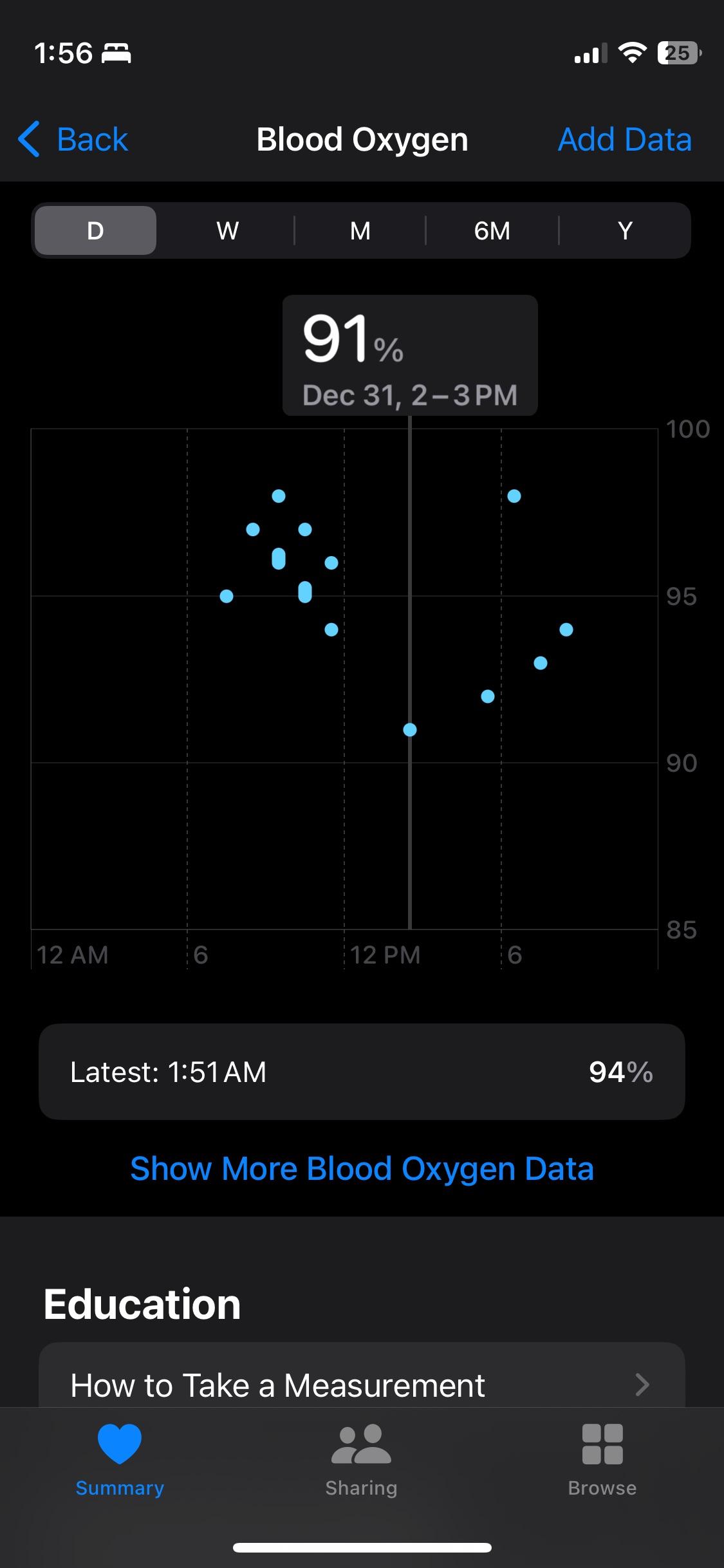Tap Add Data for Blood Oxygen
Screen dimensions: 724x1568
point(624,139)
